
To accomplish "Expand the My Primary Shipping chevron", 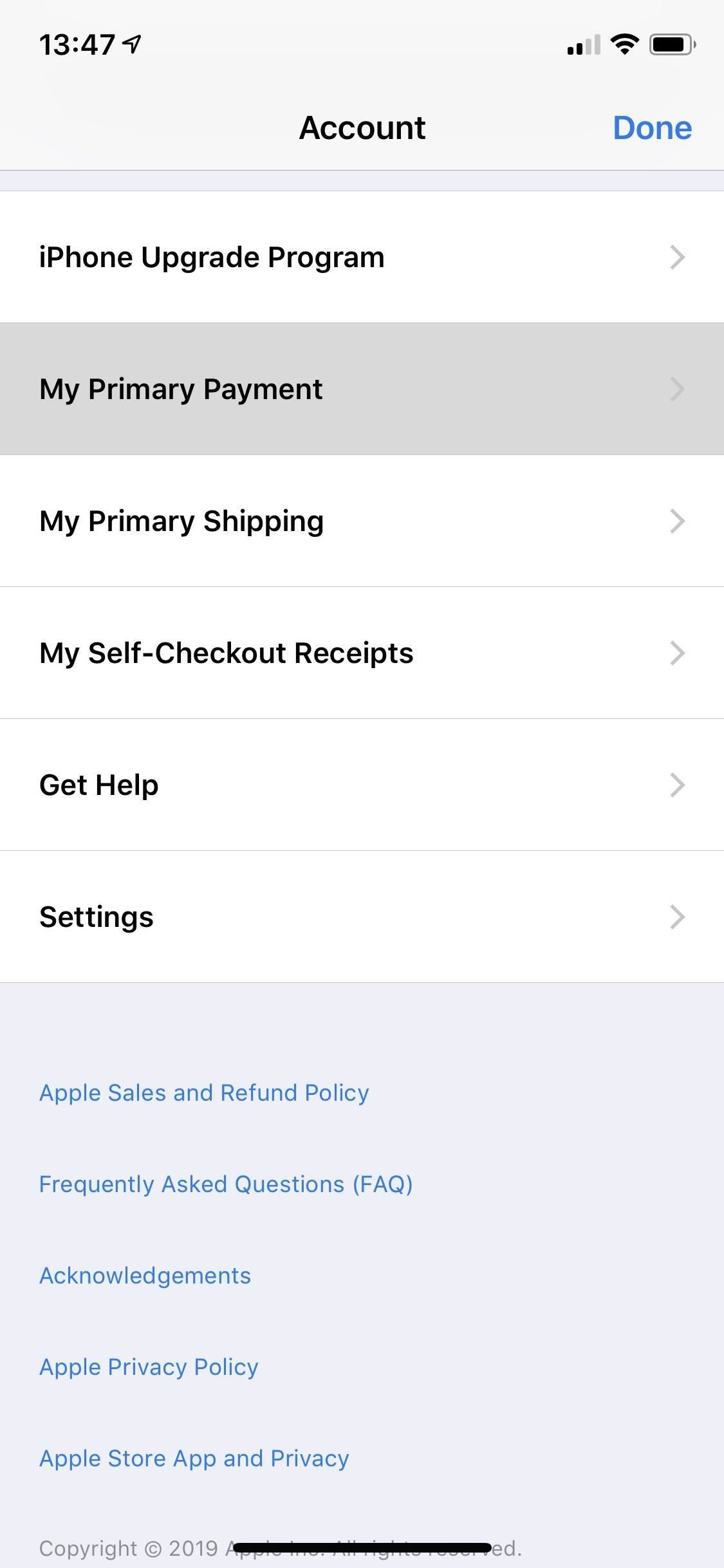I will (677, 521).
